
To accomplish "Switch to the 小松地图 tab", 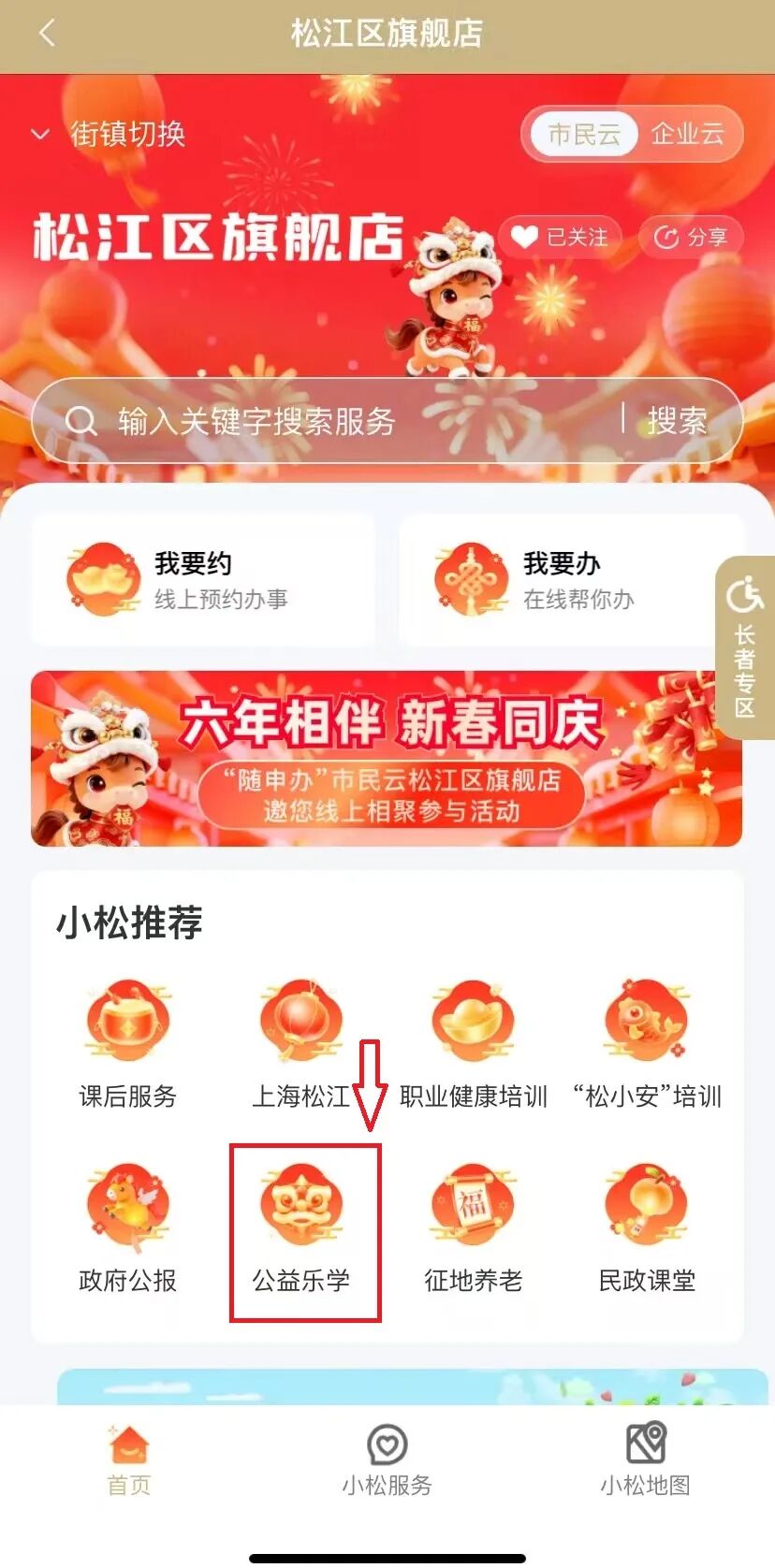I will [x=645, y=1459].
